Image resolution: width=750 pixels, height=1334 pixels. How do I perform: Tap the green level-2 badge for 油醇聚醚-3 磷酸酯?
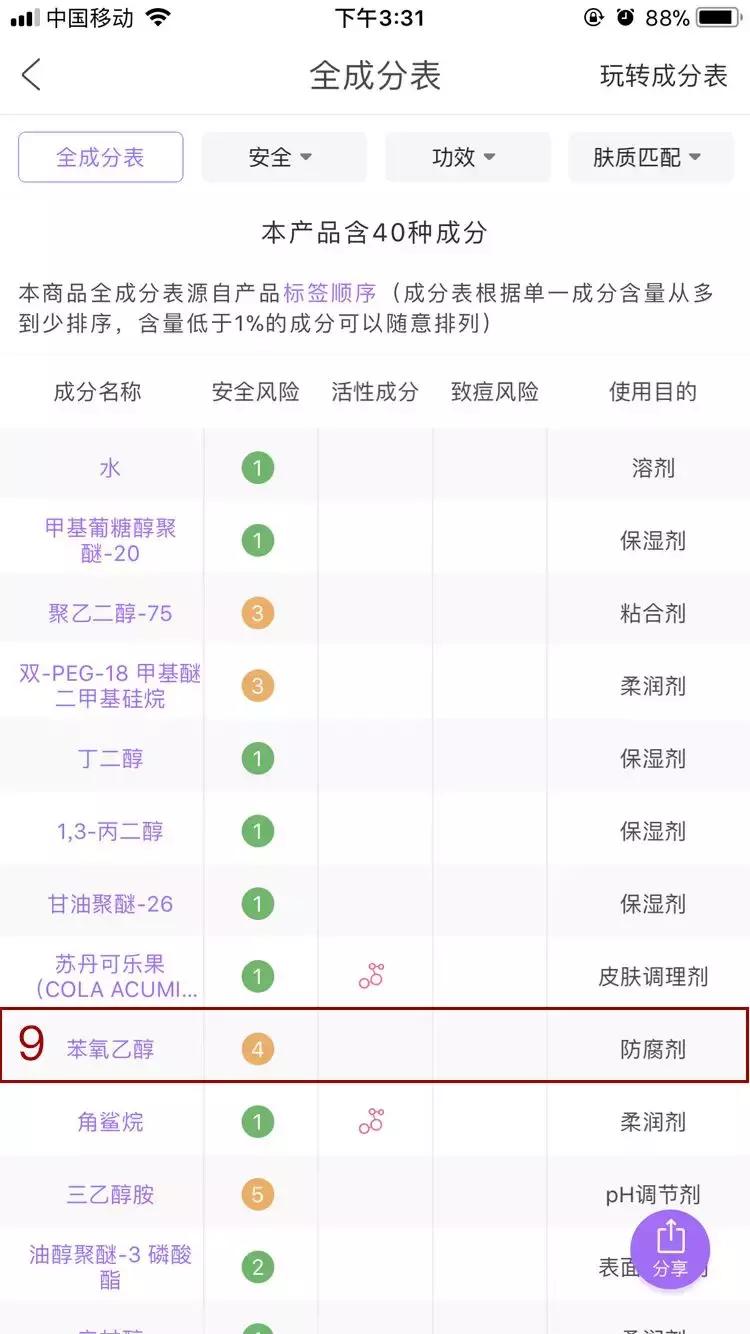coord(258,1267)
